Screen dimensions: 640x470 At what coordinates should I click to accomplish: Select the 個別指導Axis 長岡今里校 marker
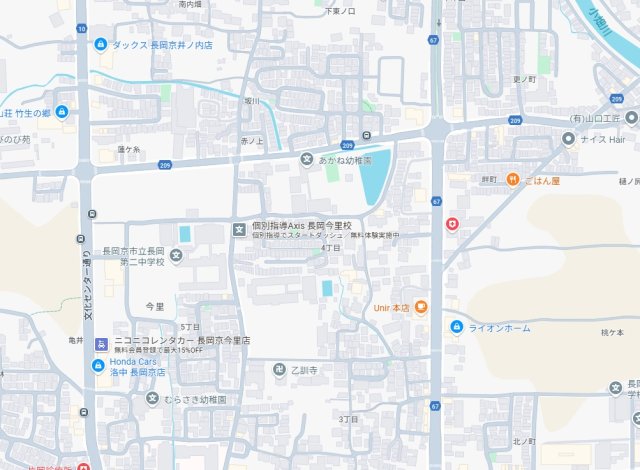tap(239, 230)
